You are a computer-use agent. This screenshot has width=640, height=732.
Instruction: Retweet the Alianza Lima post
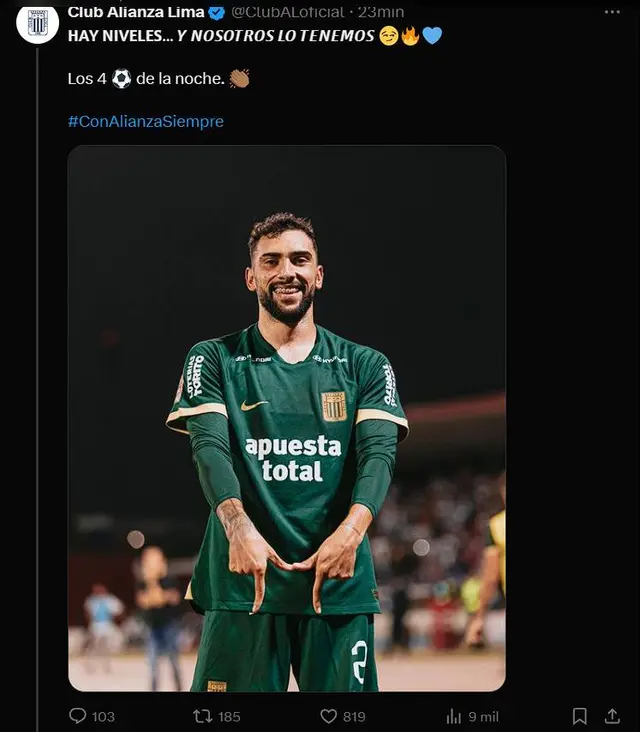(x=202, y=716)
